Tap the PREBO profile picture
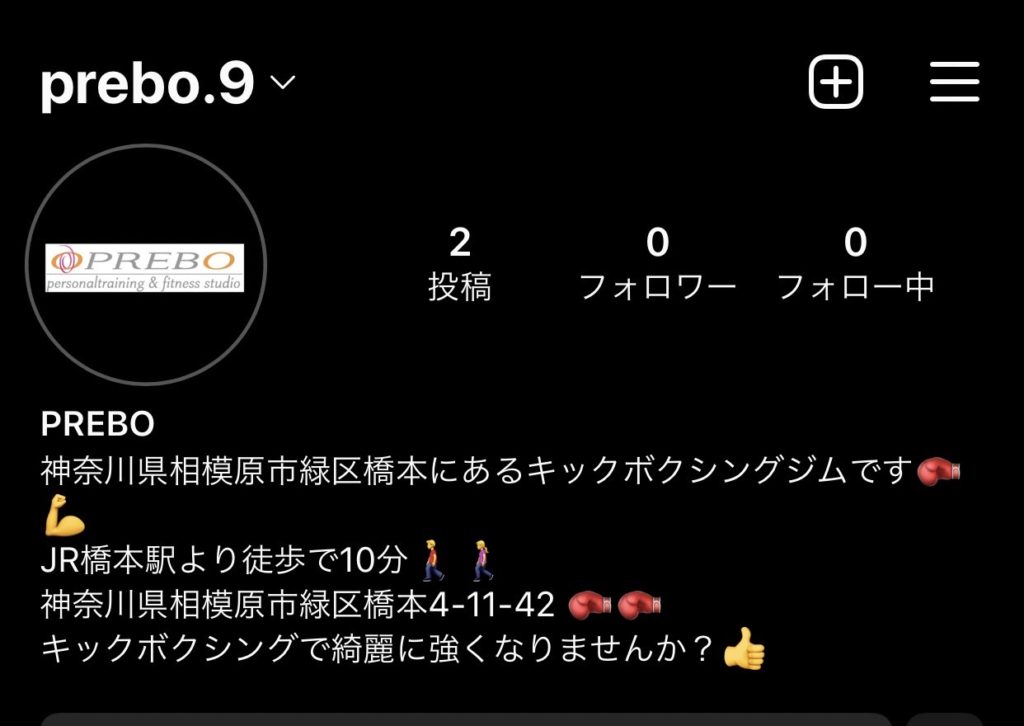 tap(146, 264)
